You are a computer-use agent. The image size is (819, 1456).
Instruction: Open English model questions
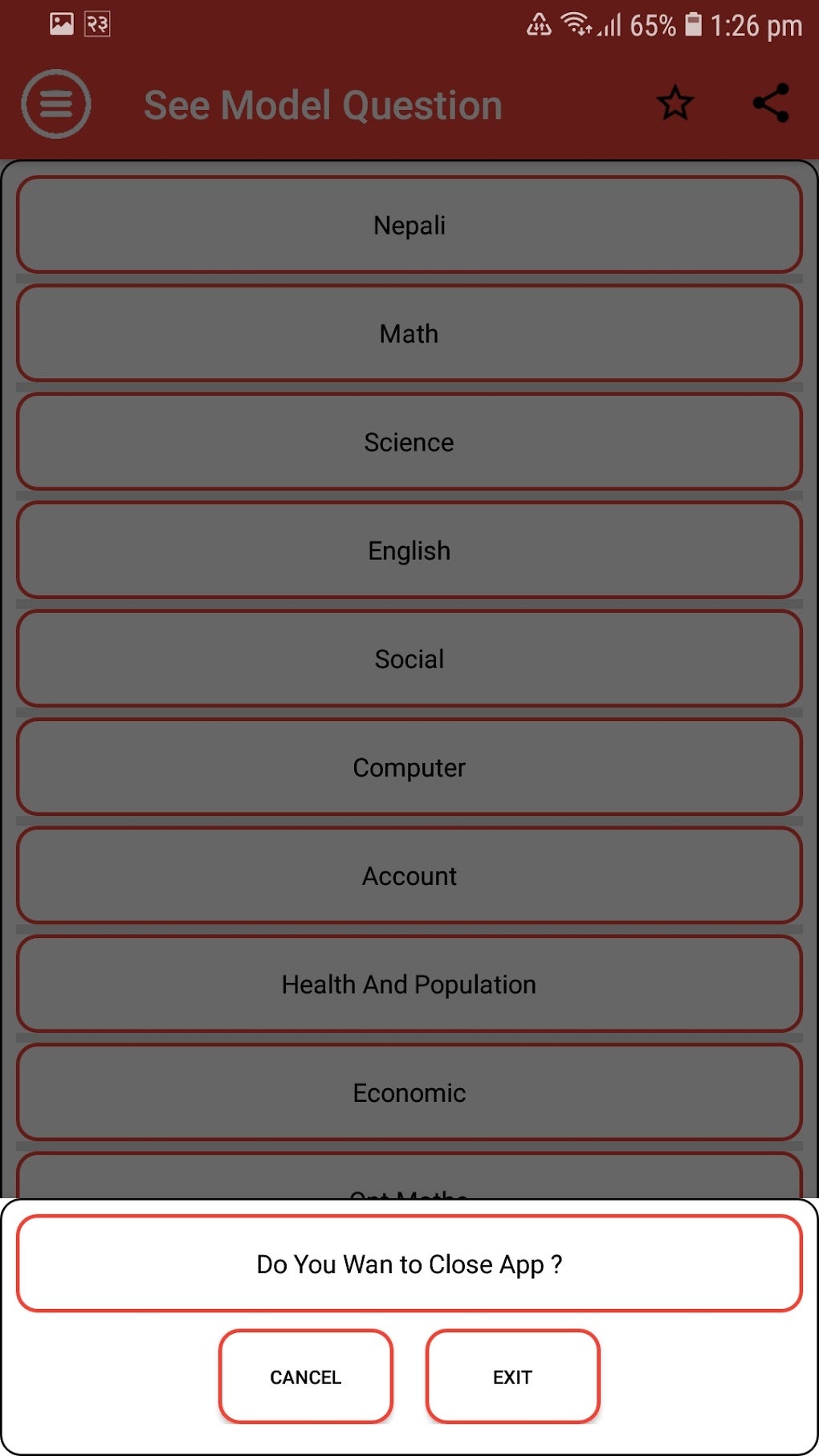click(x=409, y=551)
